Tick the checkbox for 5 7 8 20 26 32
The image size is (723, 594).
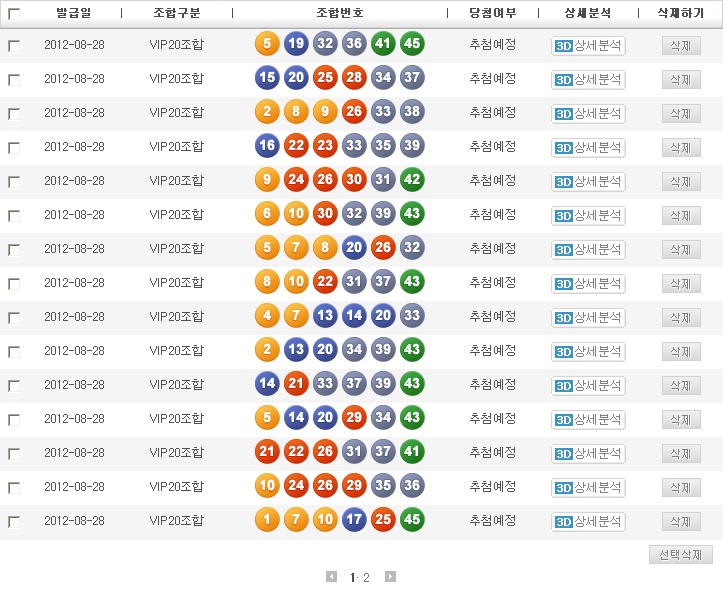[14, 250]
